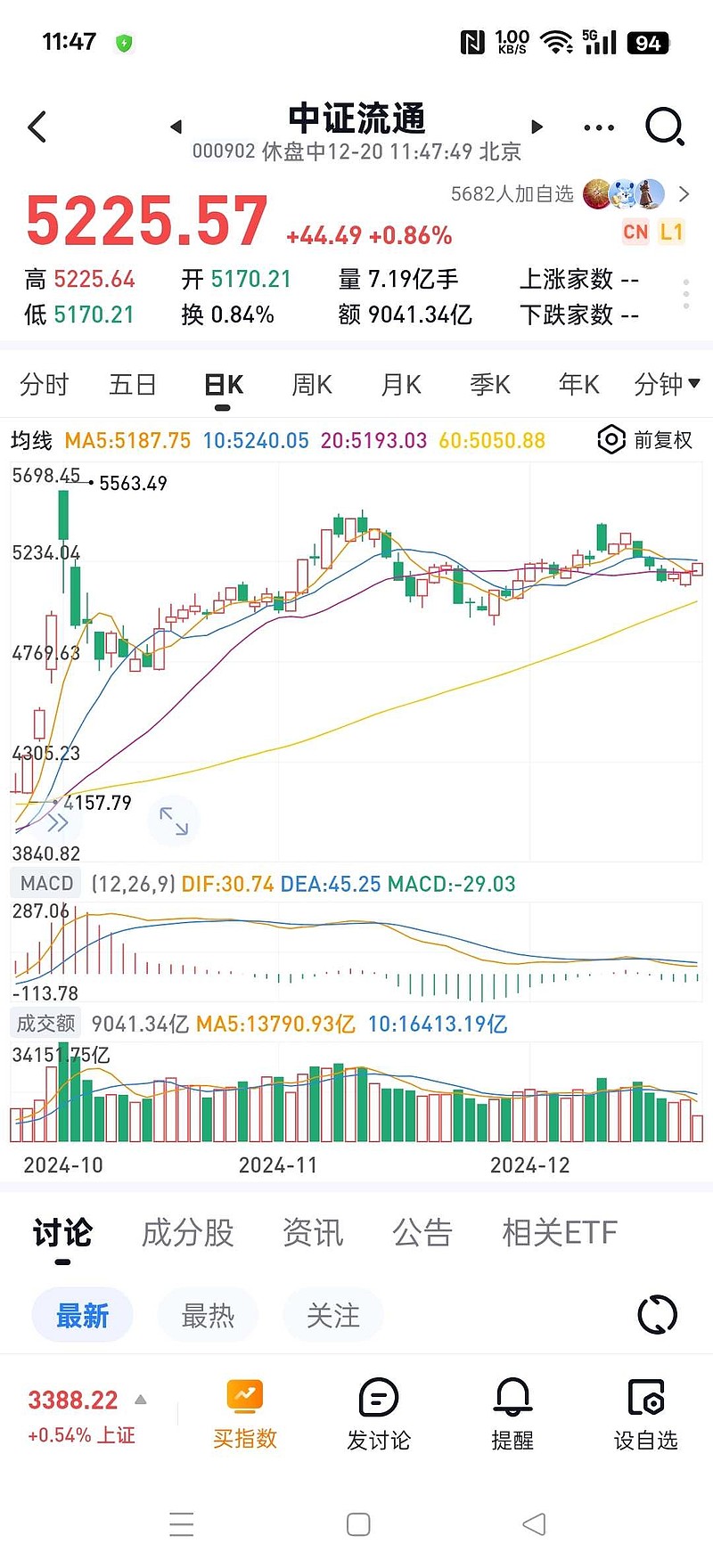The height and width of the screenshot is (1568, 713).
Task: Select the 五日 chart tab
Action: (x=133, y=385)
